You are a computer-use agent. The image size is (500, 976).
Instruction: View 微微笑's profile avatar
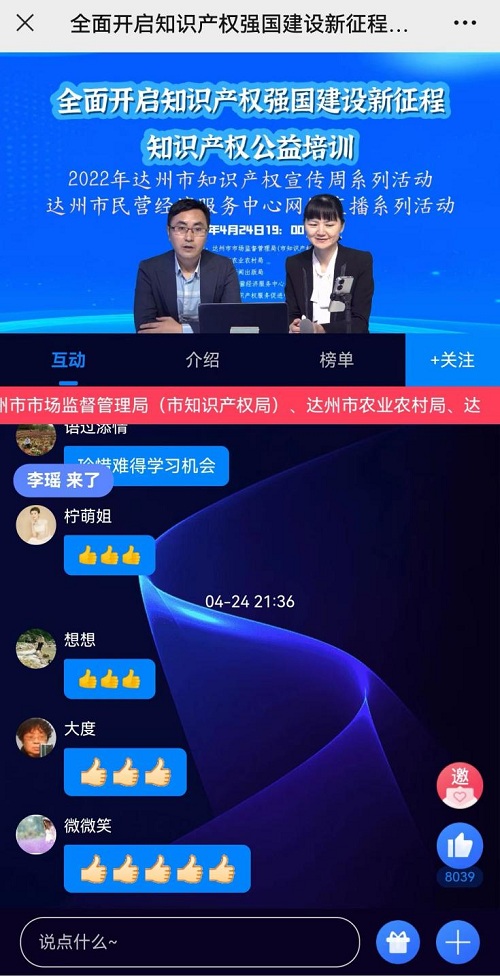[36, 834]
